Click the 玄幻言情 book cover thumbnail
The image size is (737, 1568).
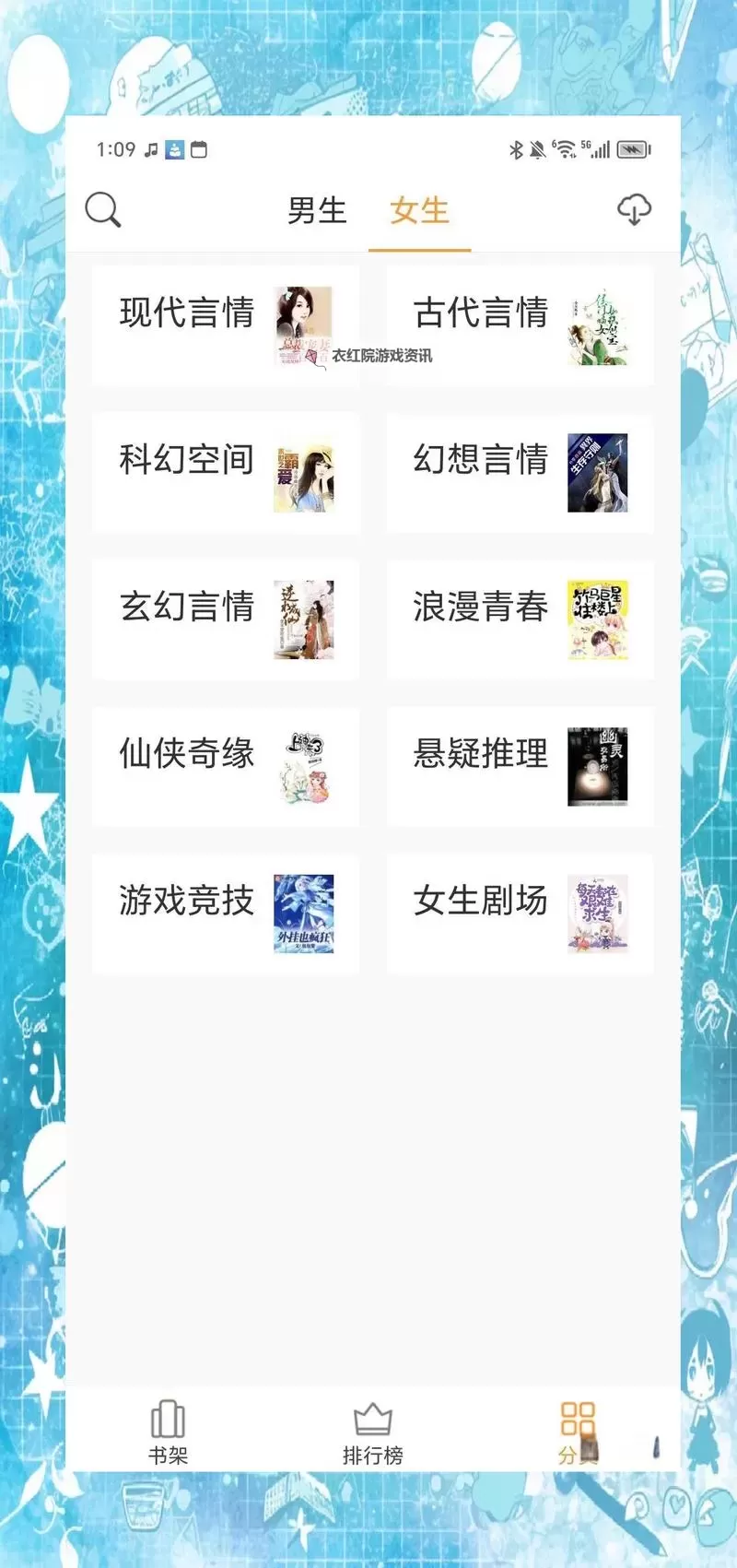[x=304, y=620]
